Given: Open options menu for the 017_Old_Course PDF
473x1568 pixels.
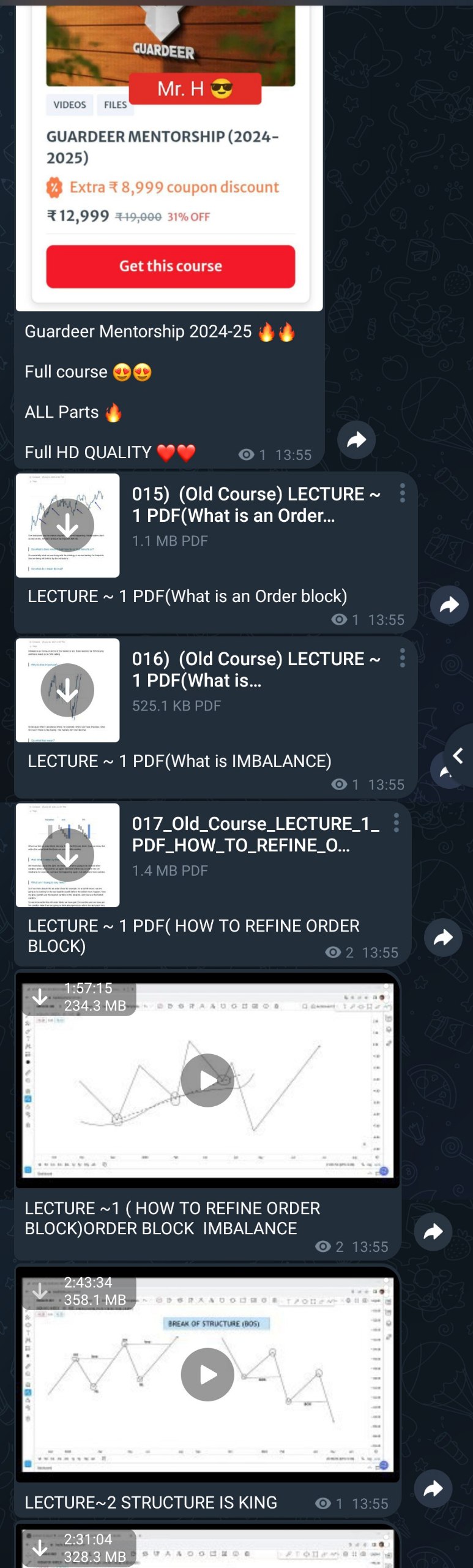Looking at the screenshot, I should pyautogui.click(x=397, y=822).
